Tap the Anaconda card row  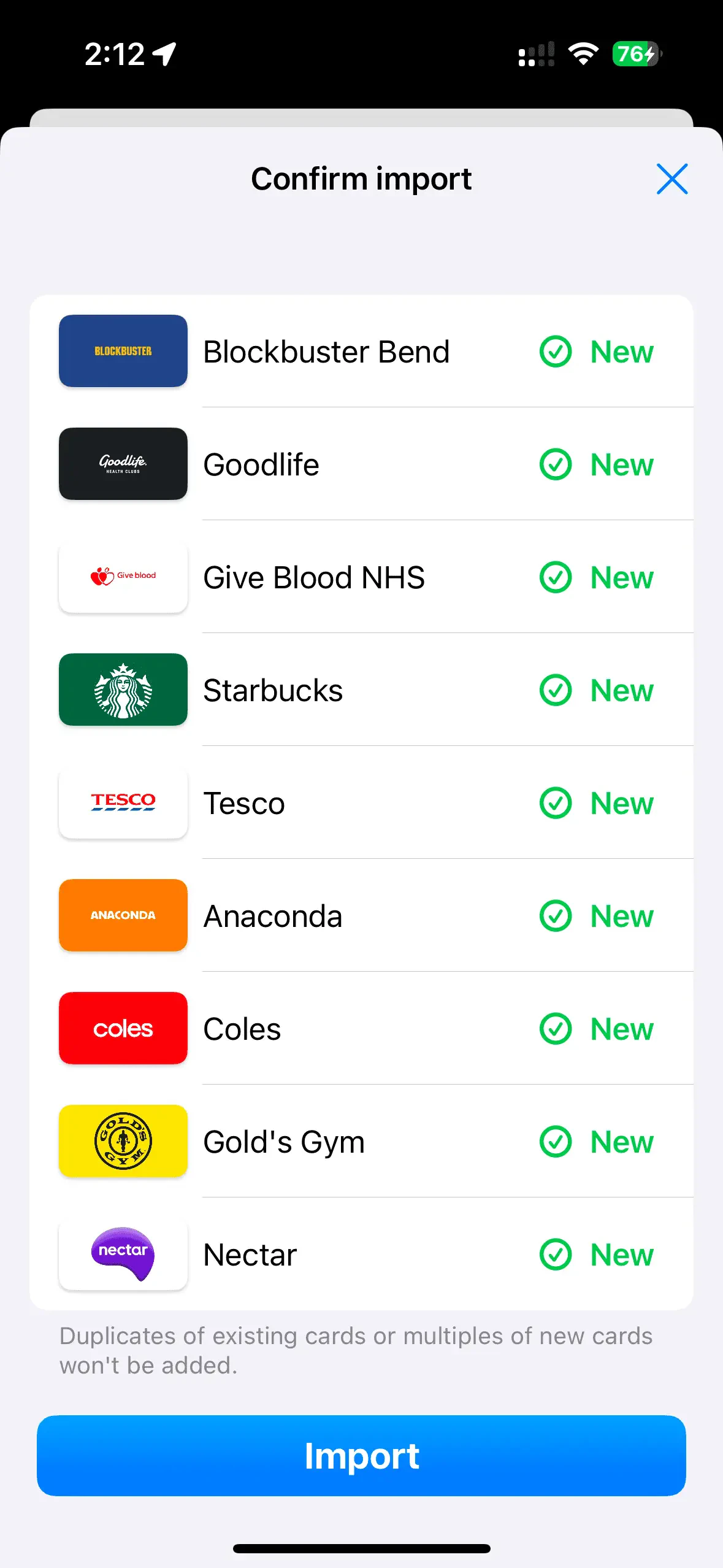pos(361,916)
